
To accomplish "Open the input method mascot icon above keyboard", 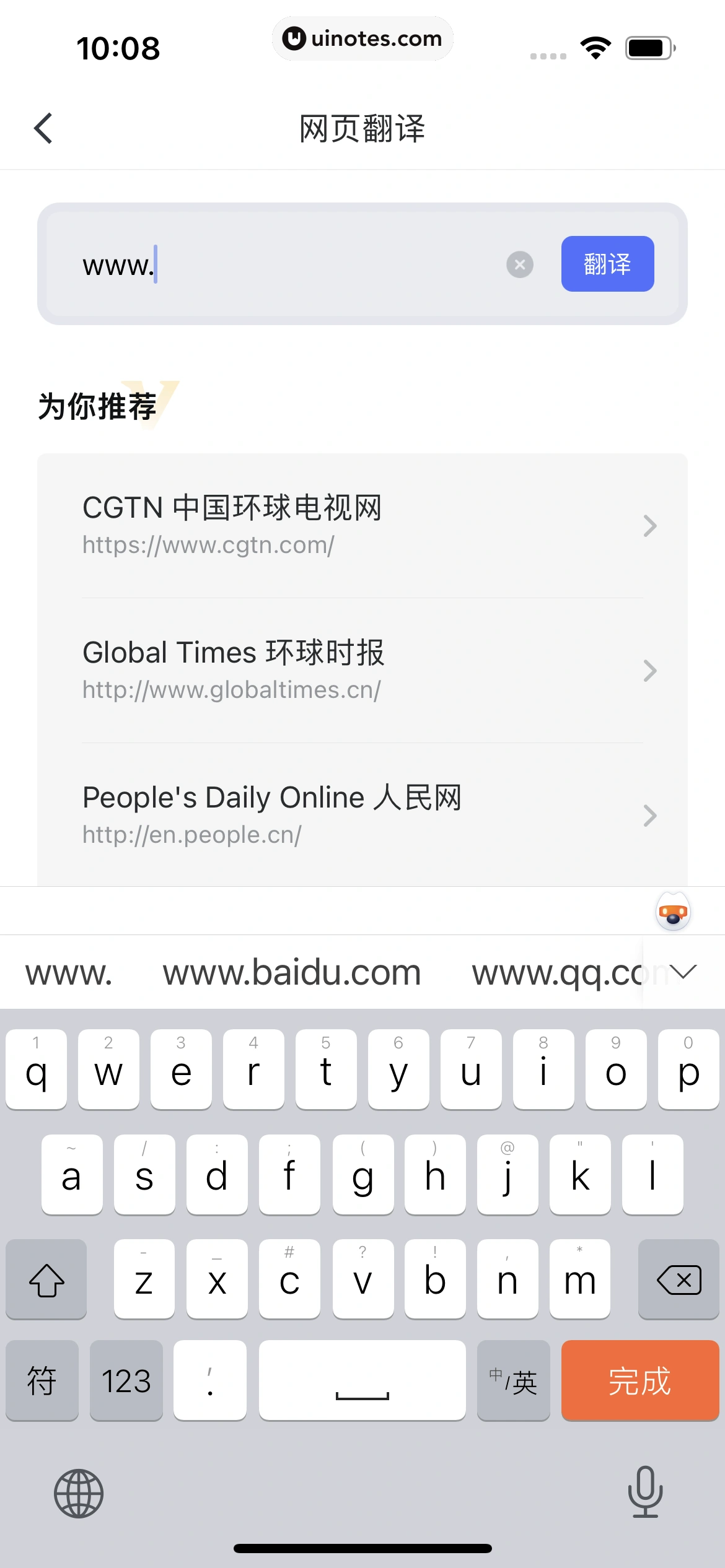I will (x=672, y=910).
